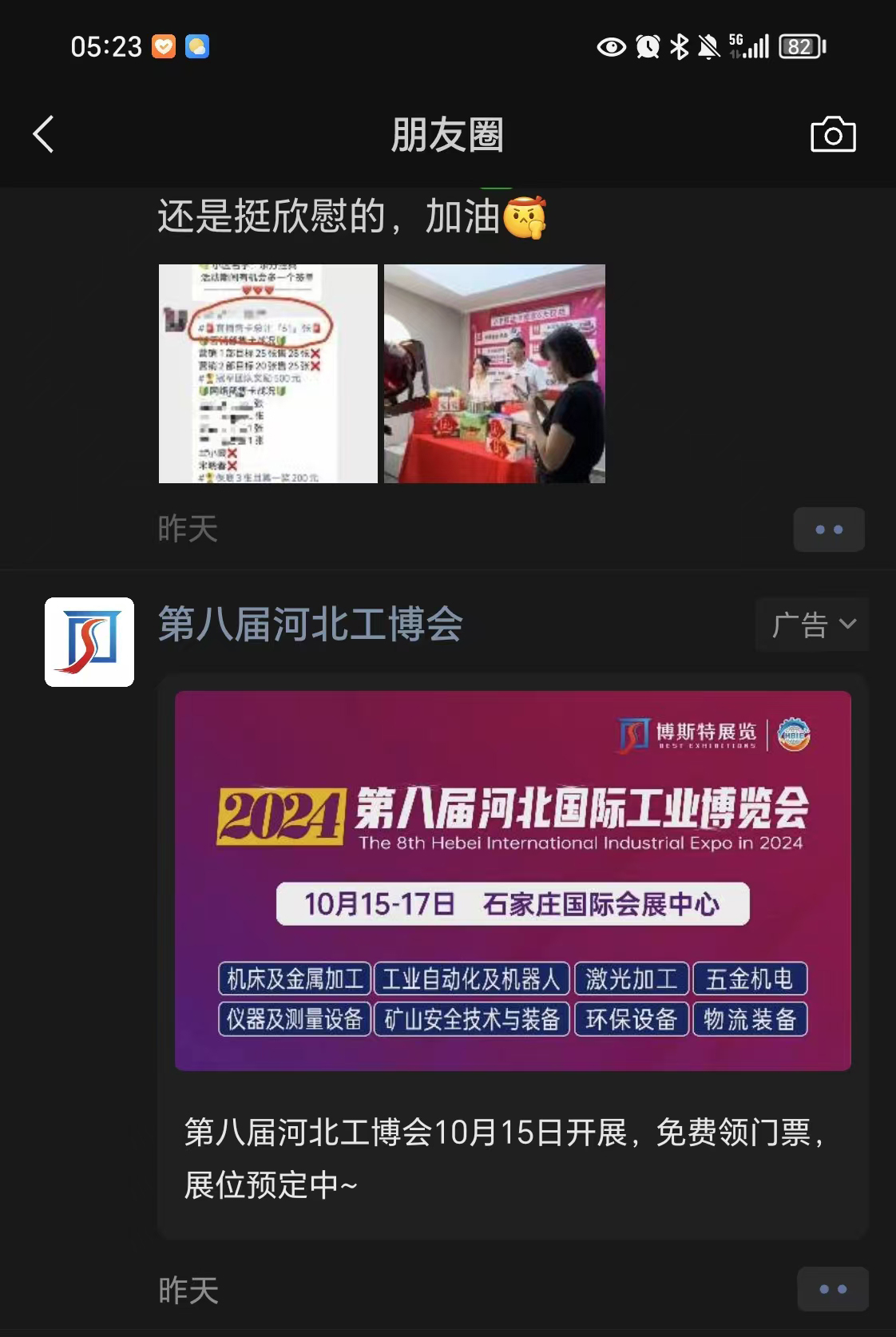Open the camera to post a moment
This screenshot has width=896, height=1337.
point(833,134)
